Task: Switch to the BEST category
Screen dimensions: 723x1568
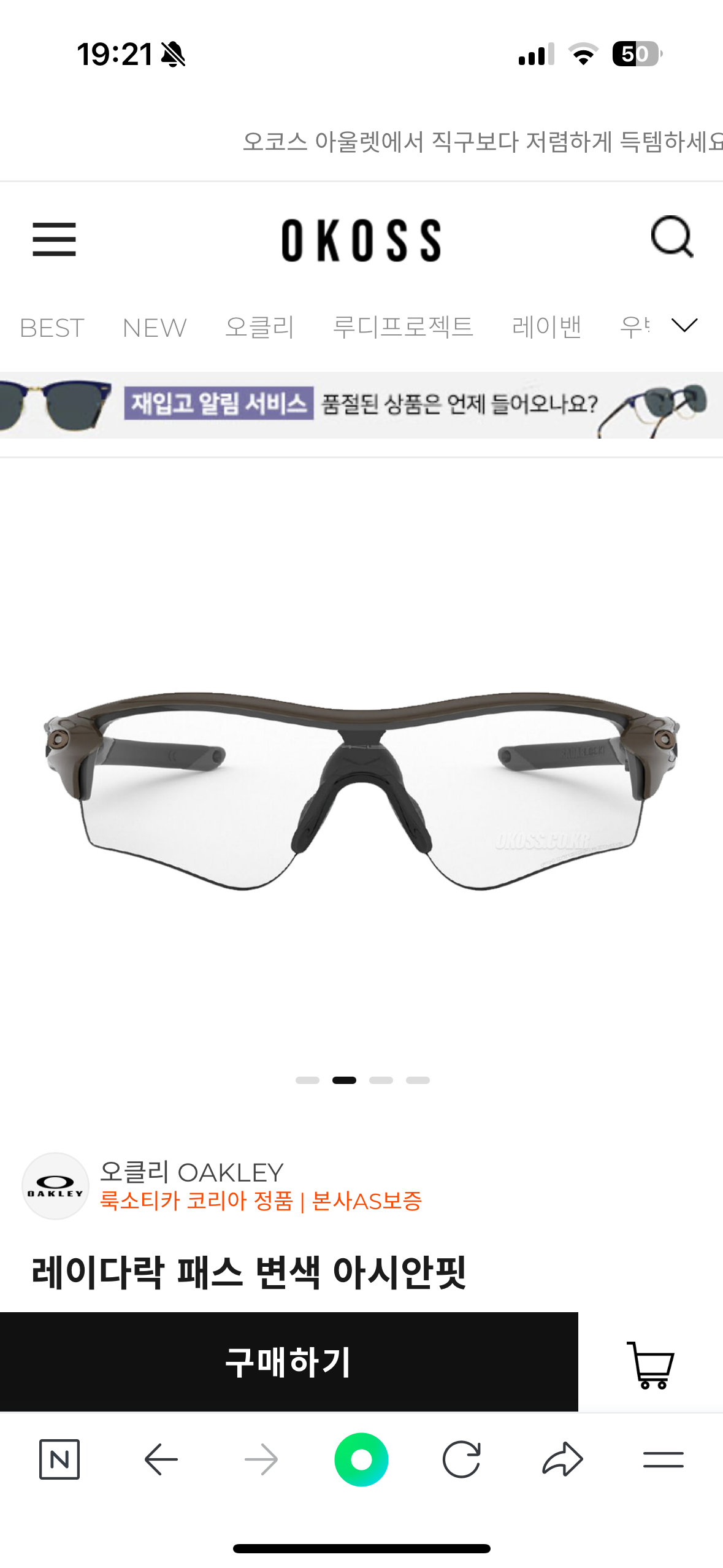Action: [x=52, y=328]
